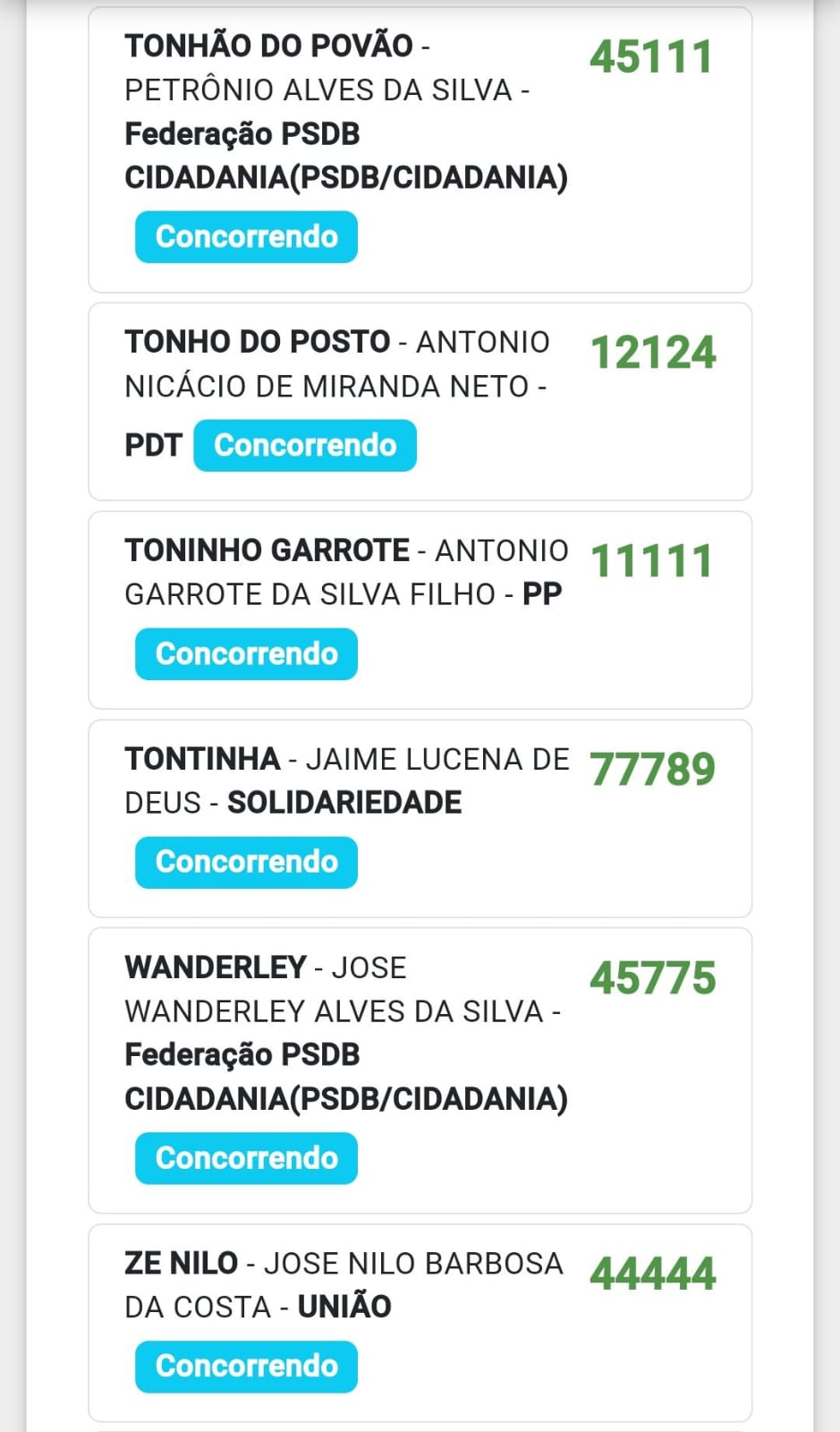This screenshot has width=840, height=1432.
Task: View details for candidate Tontinha
Action: point(420,819)
